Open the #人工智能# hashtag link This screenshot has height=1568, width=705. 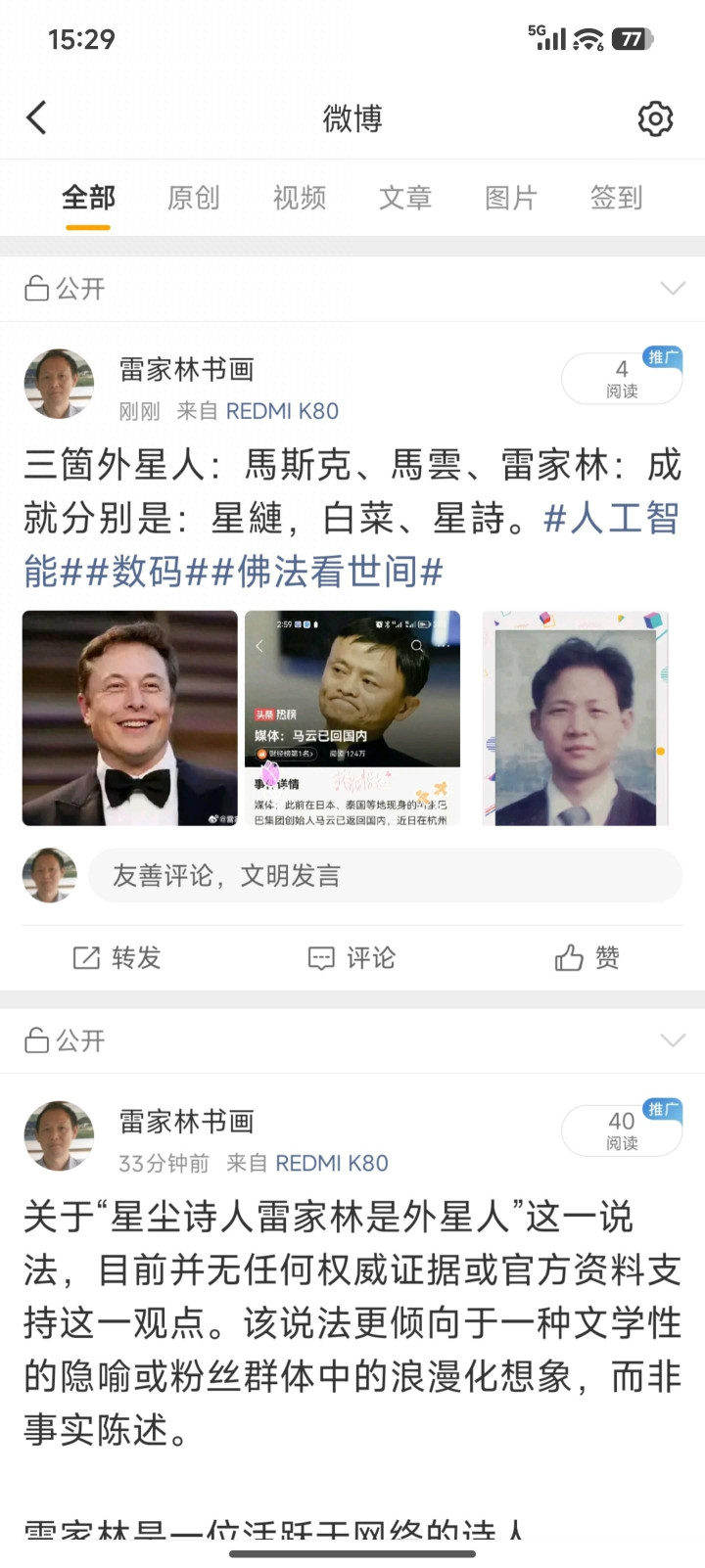(x=612, y=519)
